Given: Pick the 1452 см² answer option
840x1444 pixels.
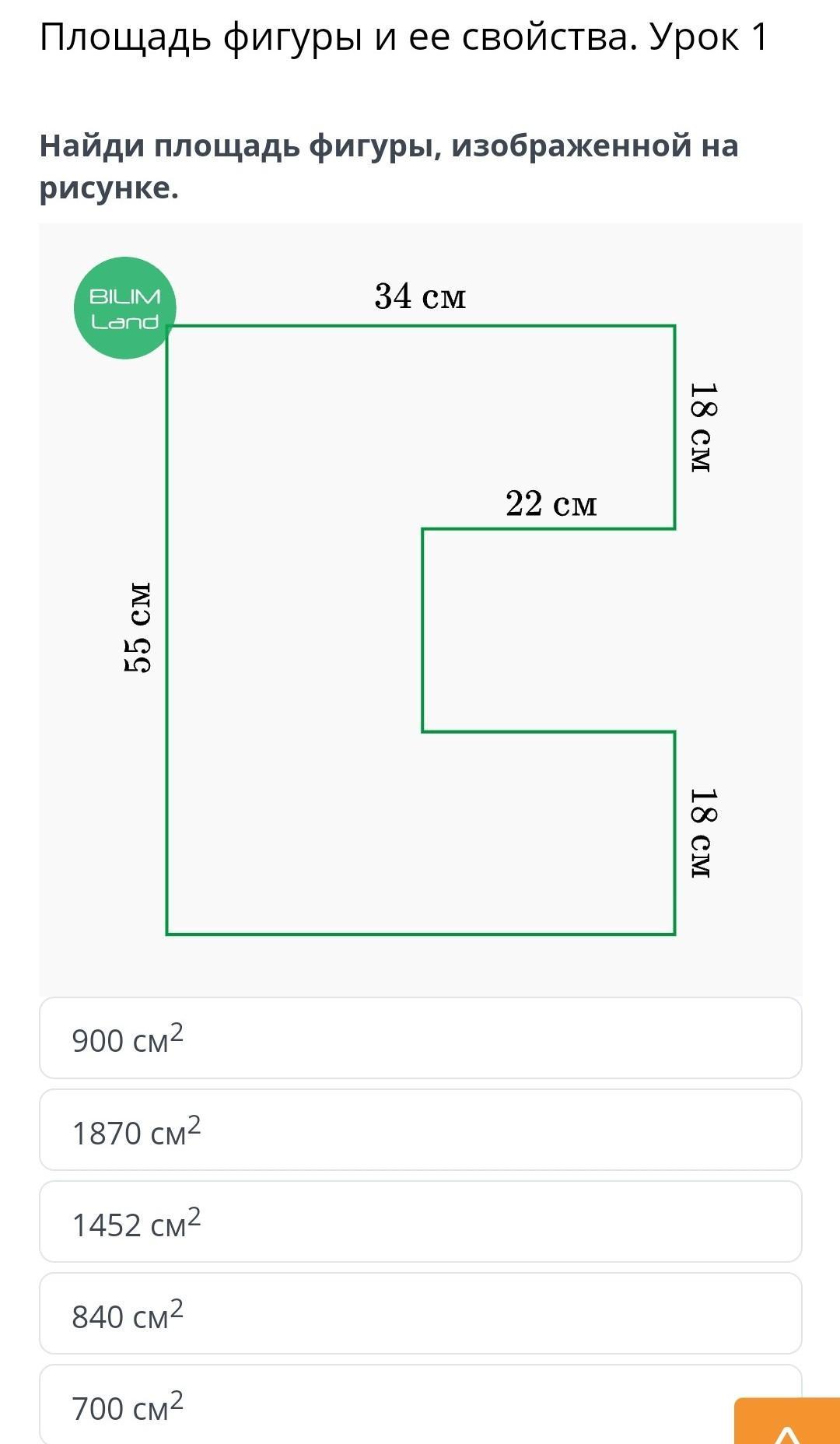Looking at the screenshot, I should point(420,1221).
